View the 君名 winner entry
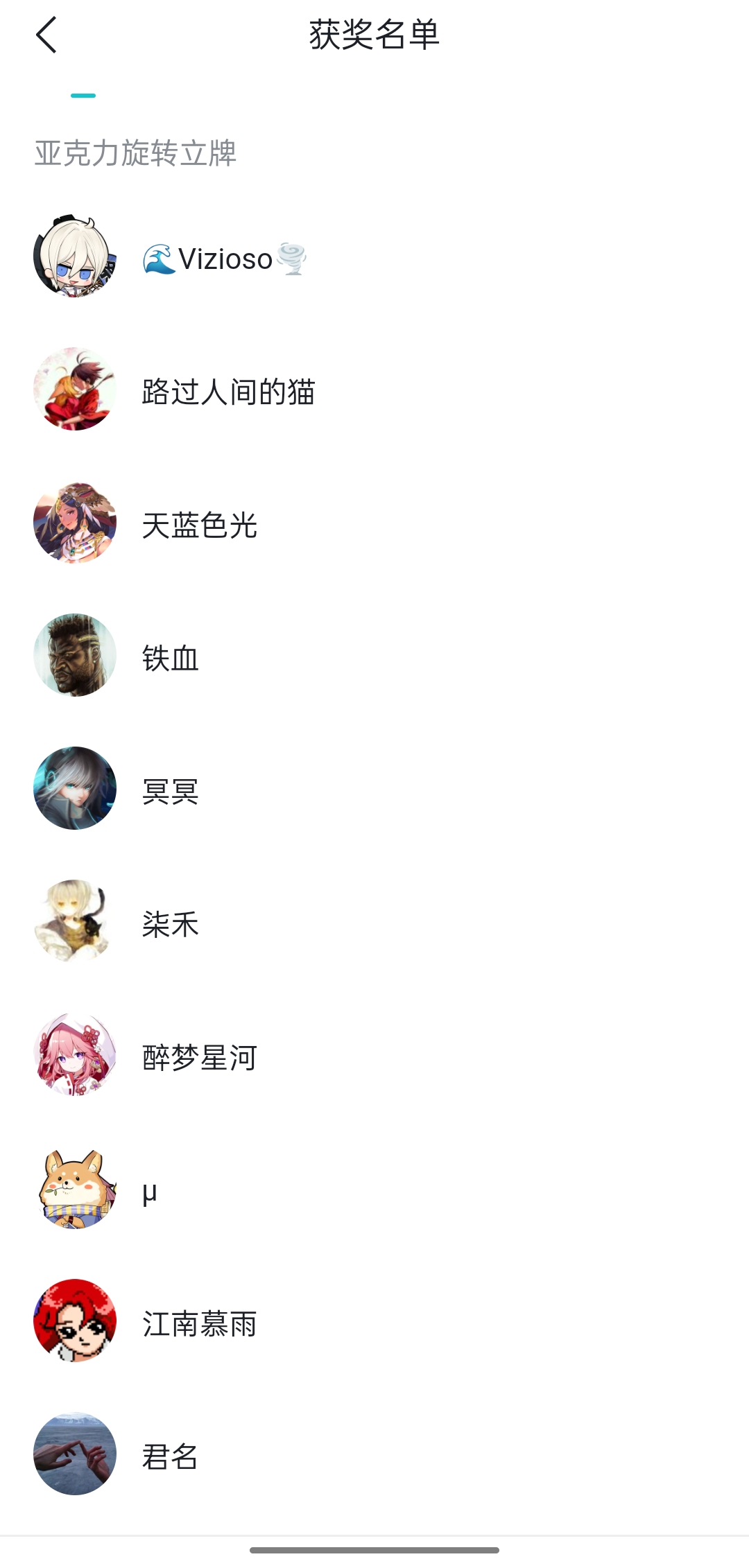 [x=374, y=1454]
